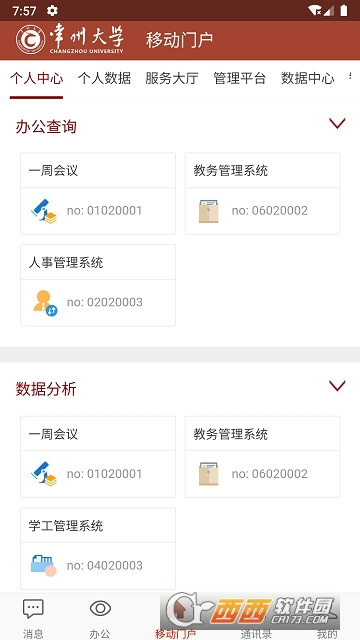This screenshot has height=640, width=360.
Task: Go to the 办公 bottom tab
Action: click(100, 617)
